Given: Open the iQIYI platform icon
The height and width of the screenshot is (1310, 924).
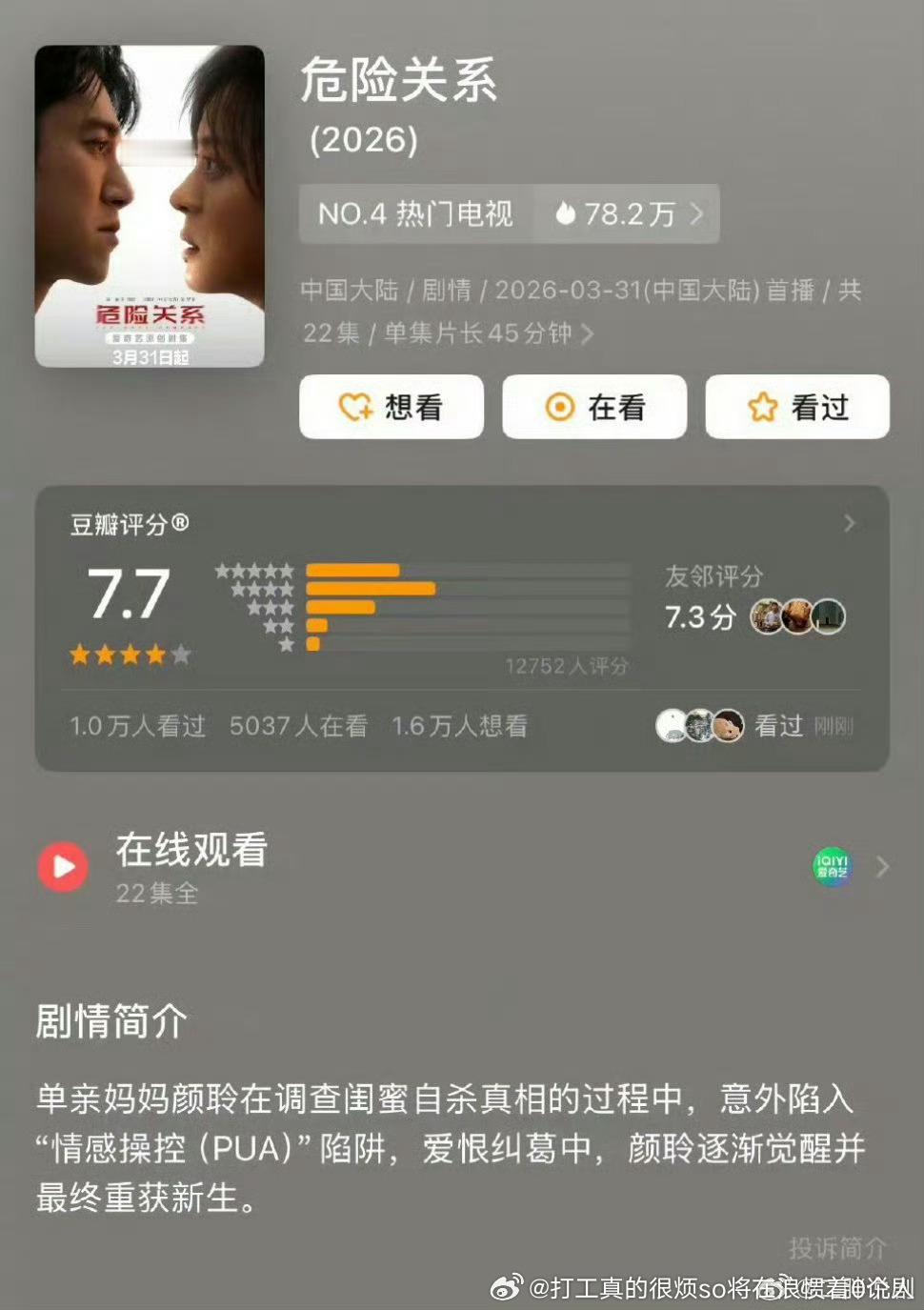Looking at the screenshot, I should click(832, 866).
